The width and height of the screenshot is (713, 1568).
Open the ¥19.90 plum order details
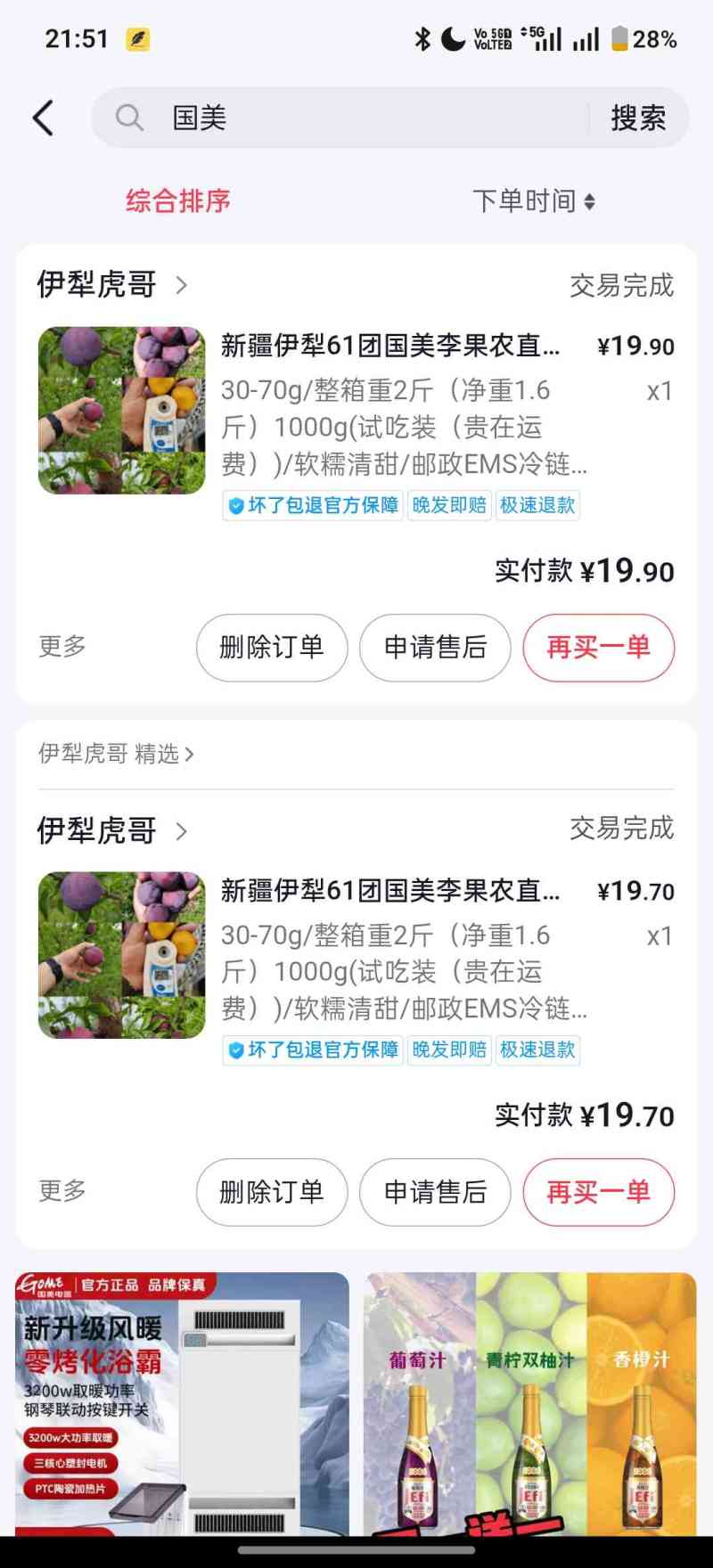[392, 410]
